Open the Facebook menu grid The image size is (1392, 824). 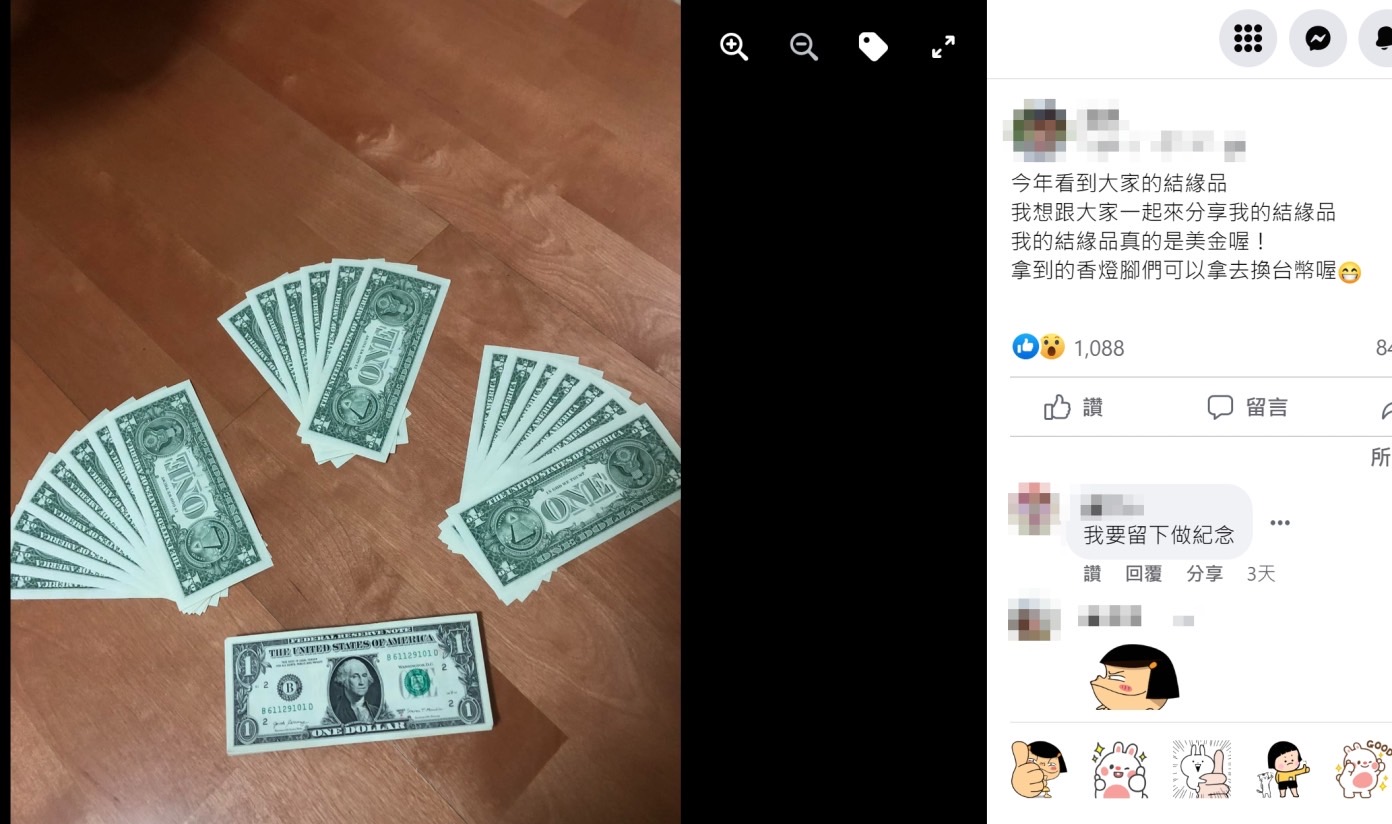pyautogui.click(x=1248, y=39)
